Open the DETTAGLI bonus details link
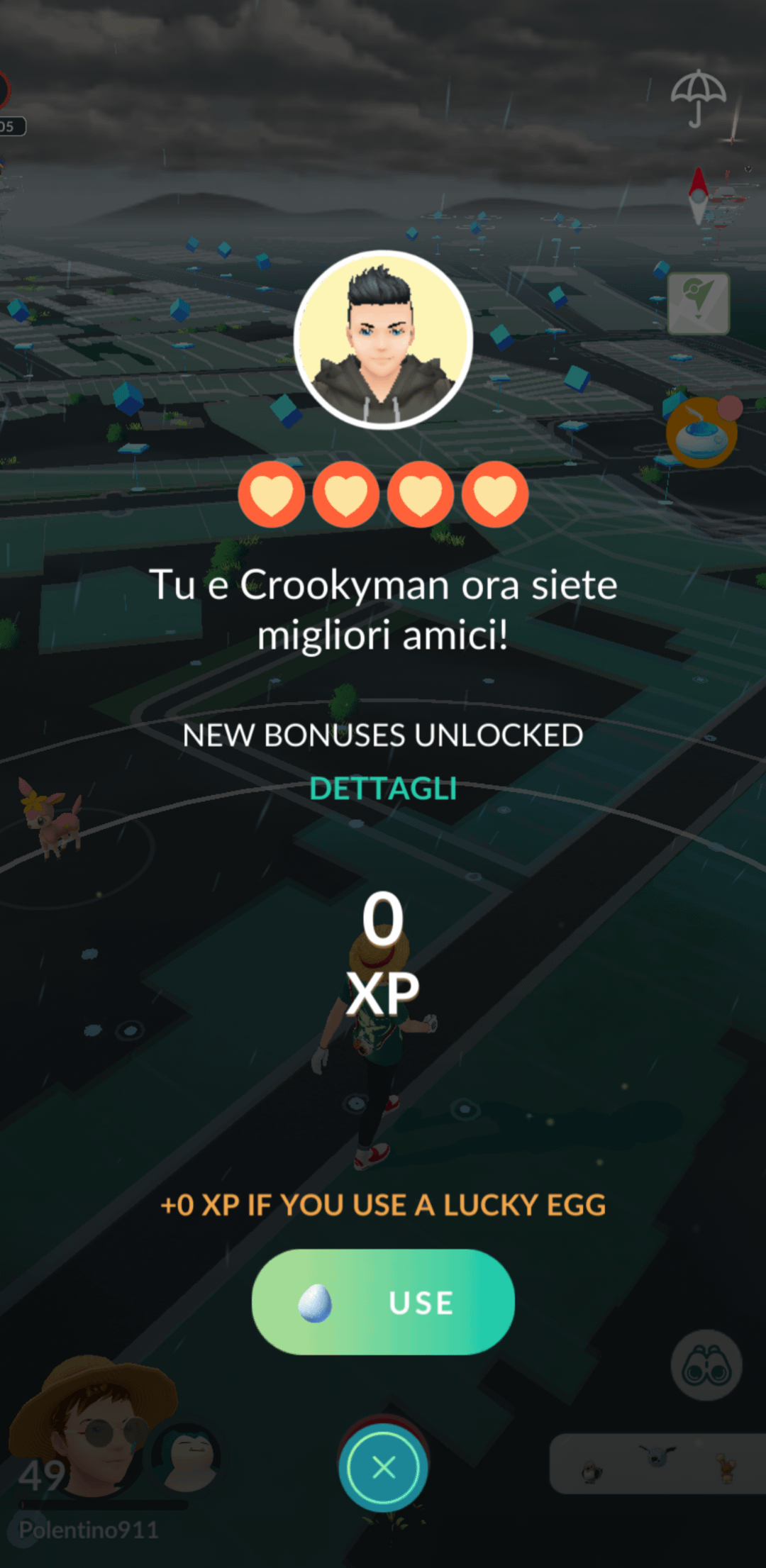The height and width of the screenshot is (1568, 766). [383, 789]
